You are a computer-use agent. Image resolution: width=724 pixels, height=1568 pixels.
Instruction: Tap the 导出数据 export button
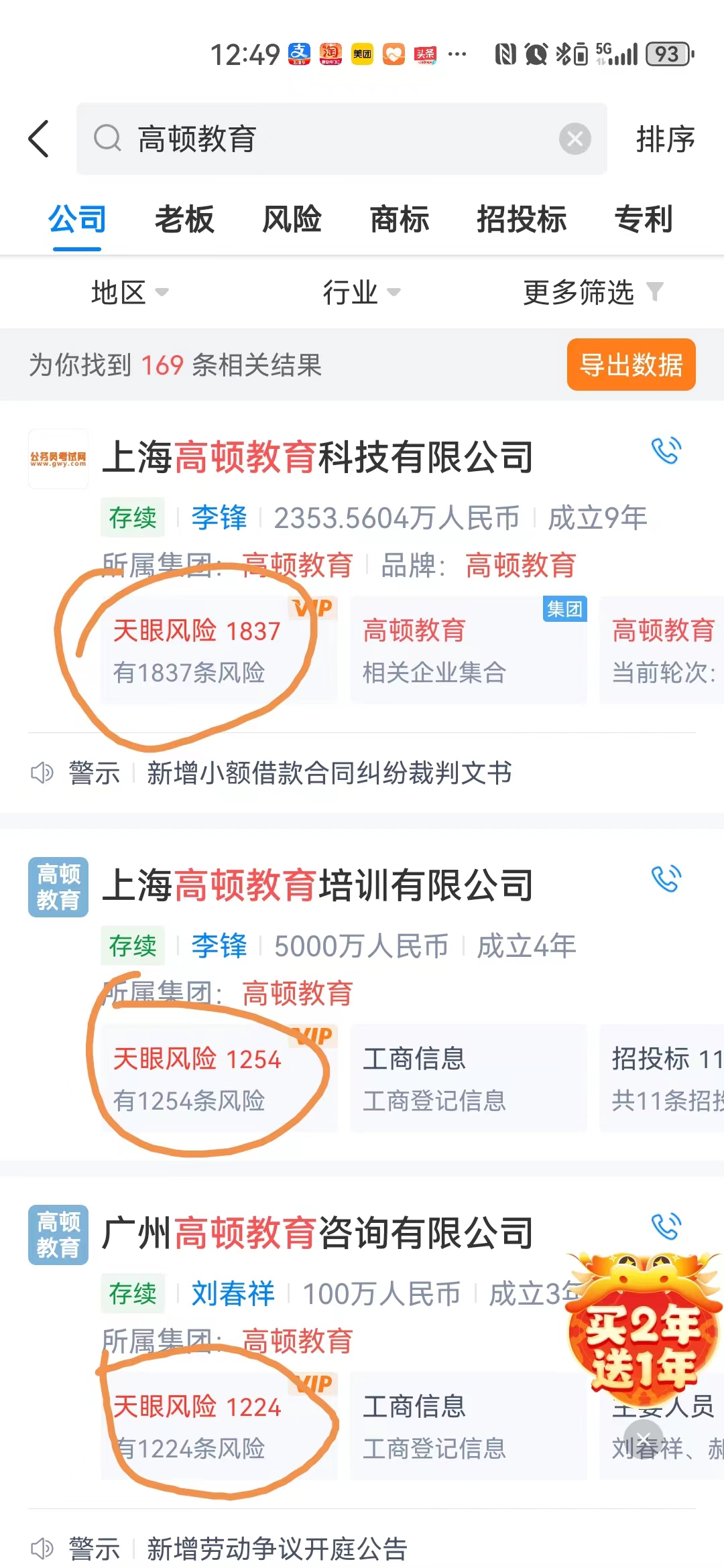(631, 365)
